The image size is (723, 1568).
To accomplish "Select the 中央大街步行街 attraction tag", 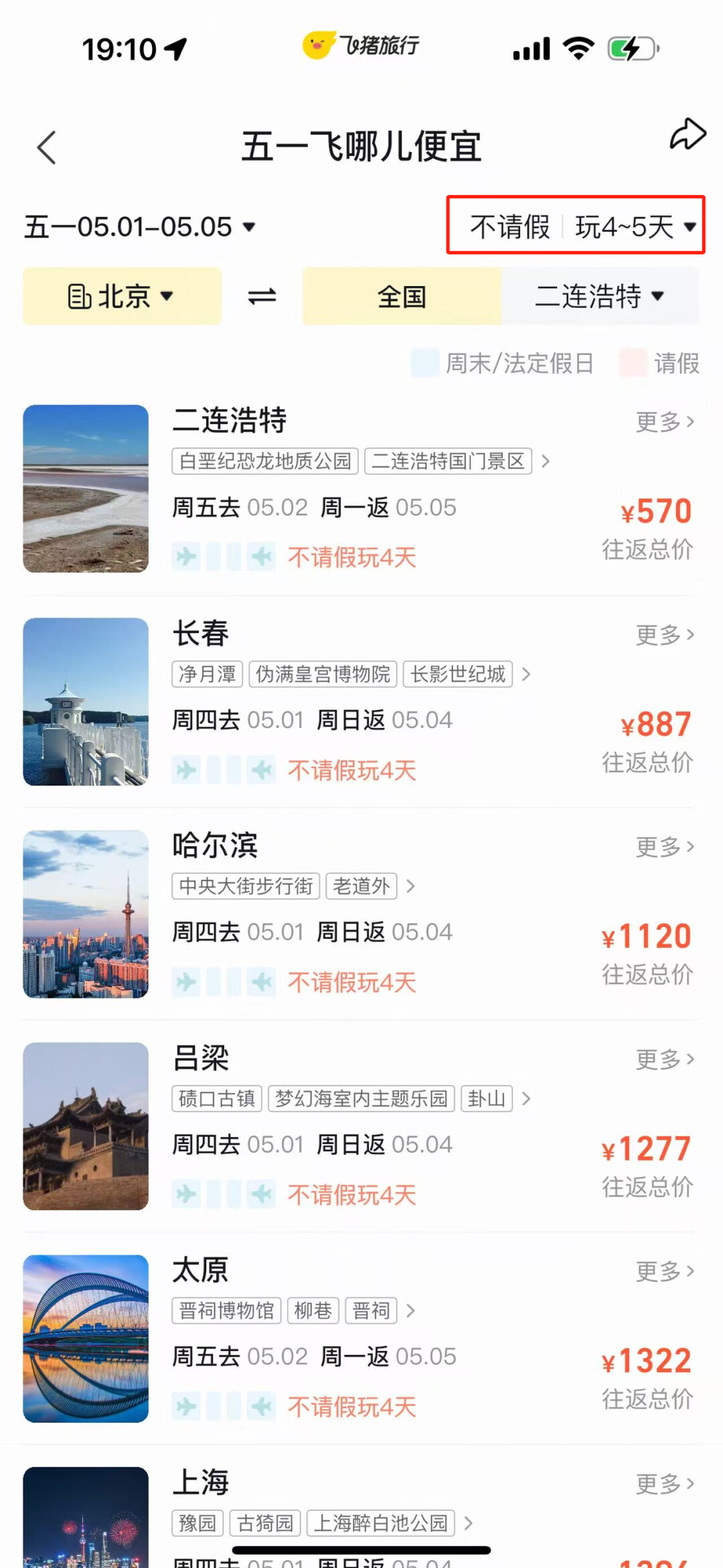I will 246,886.
